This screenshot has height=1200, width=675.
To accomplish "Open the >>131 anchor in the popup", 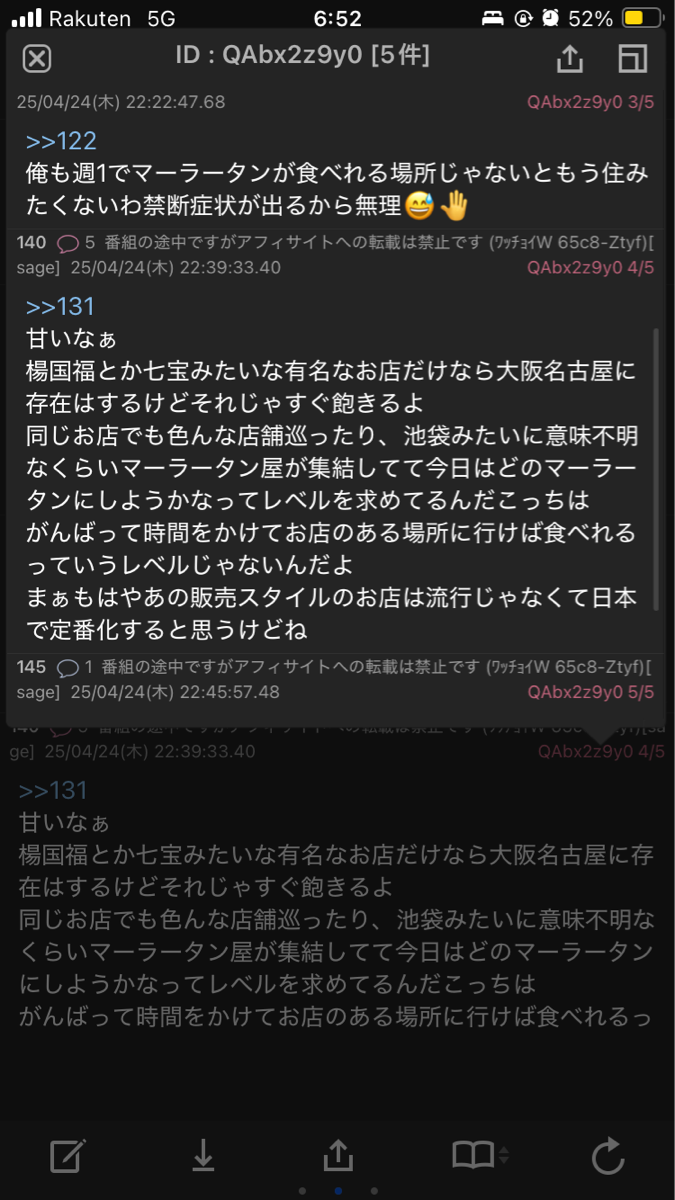I will 60,306.
